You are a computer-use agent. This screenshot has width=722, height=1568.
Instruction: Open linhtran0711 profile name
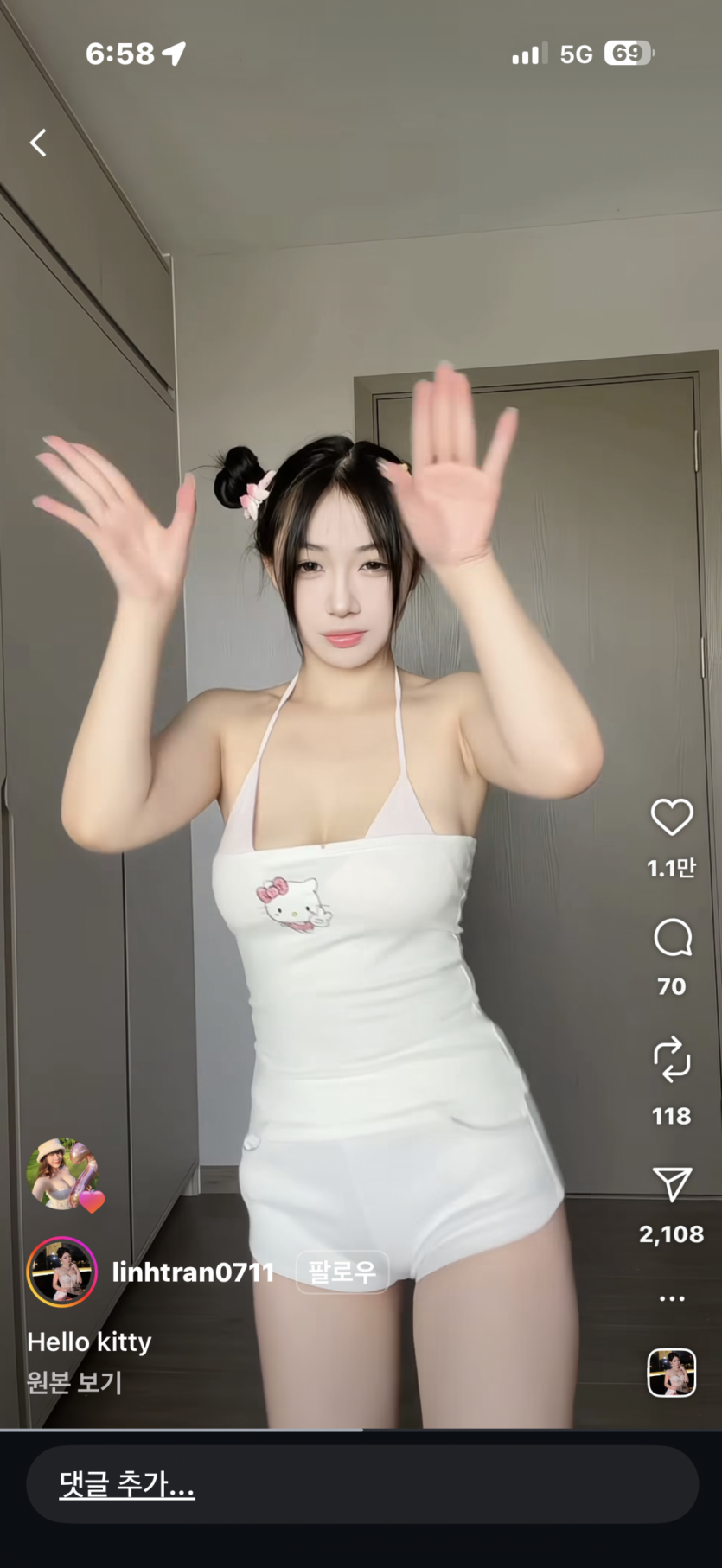pos(193,1272)
